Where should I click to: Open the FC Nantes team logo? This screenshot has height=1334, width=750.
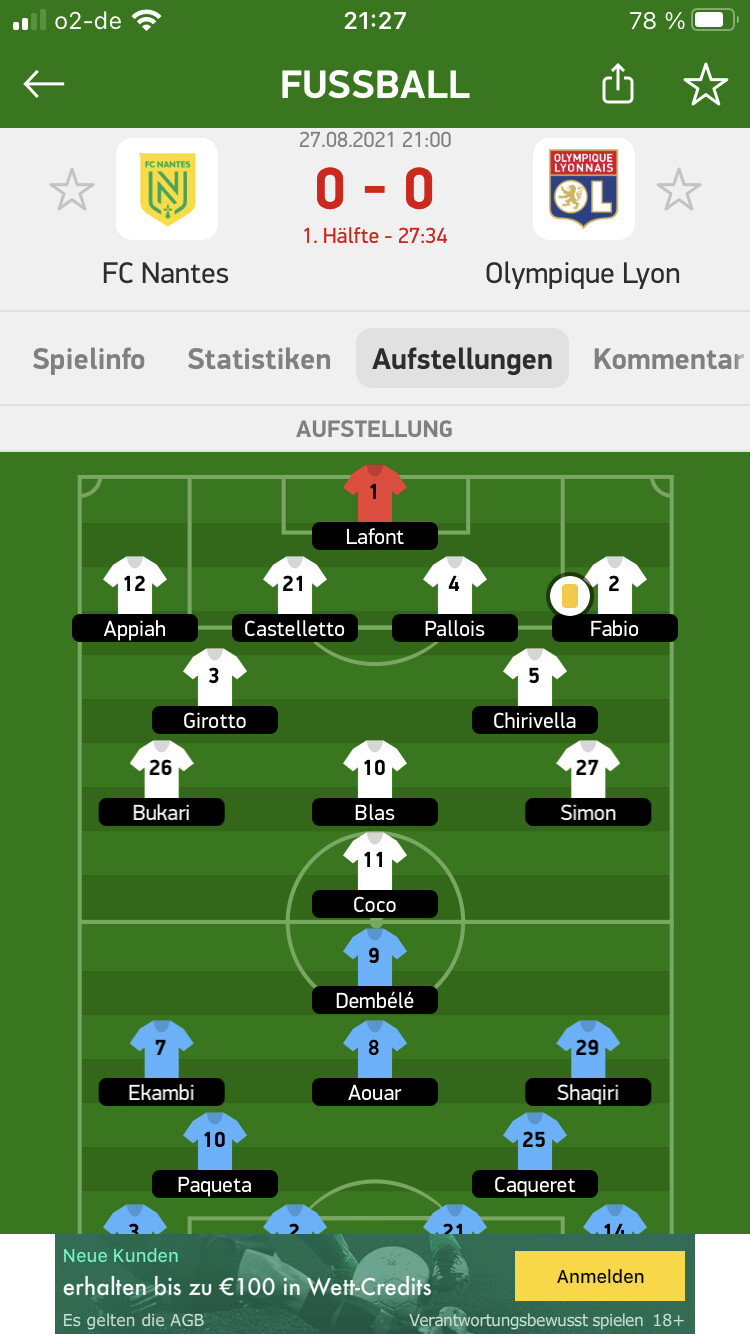click(167, 189)
